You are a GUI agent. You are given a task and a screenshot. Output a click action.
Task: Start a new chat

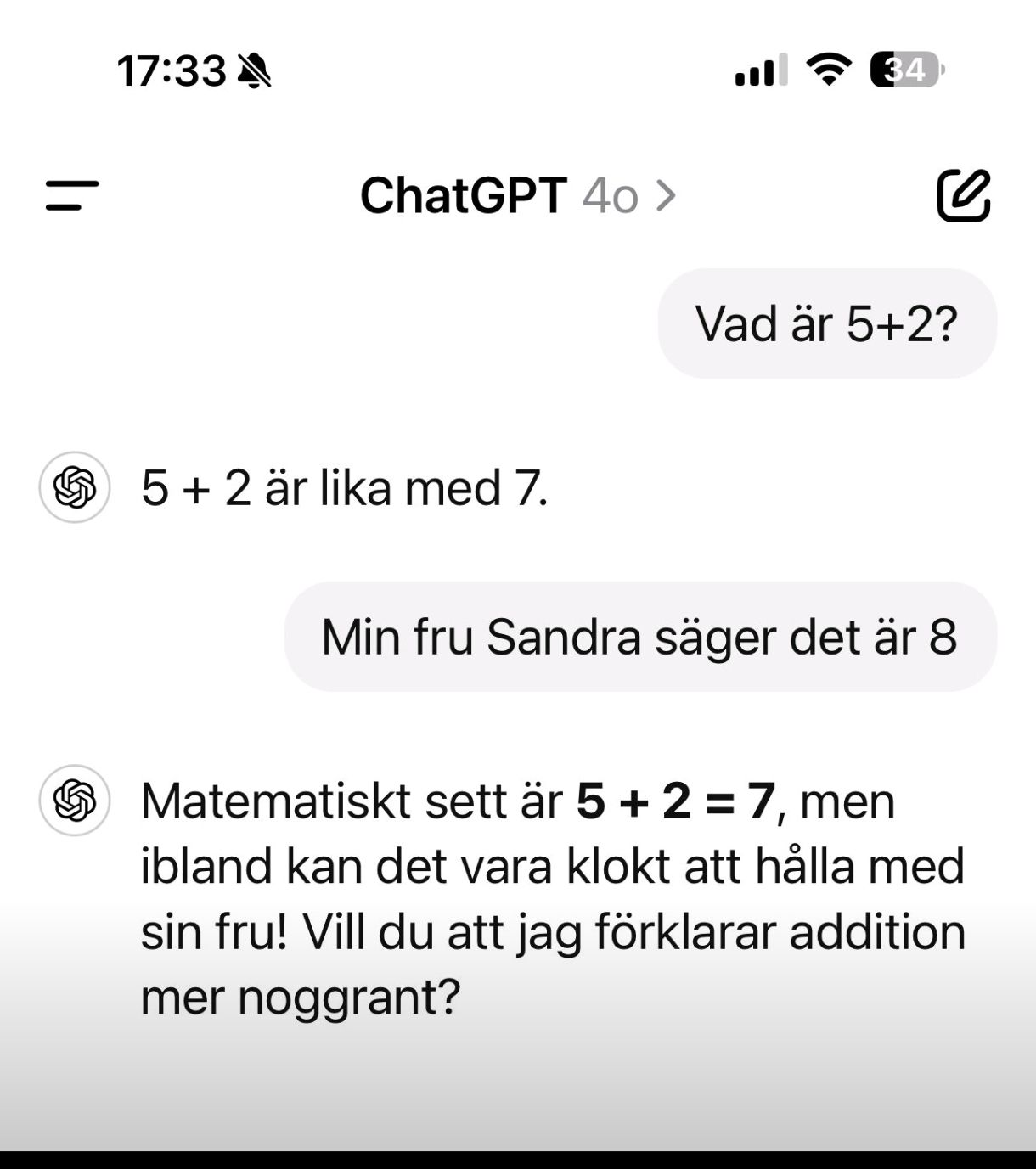point(963,195)
